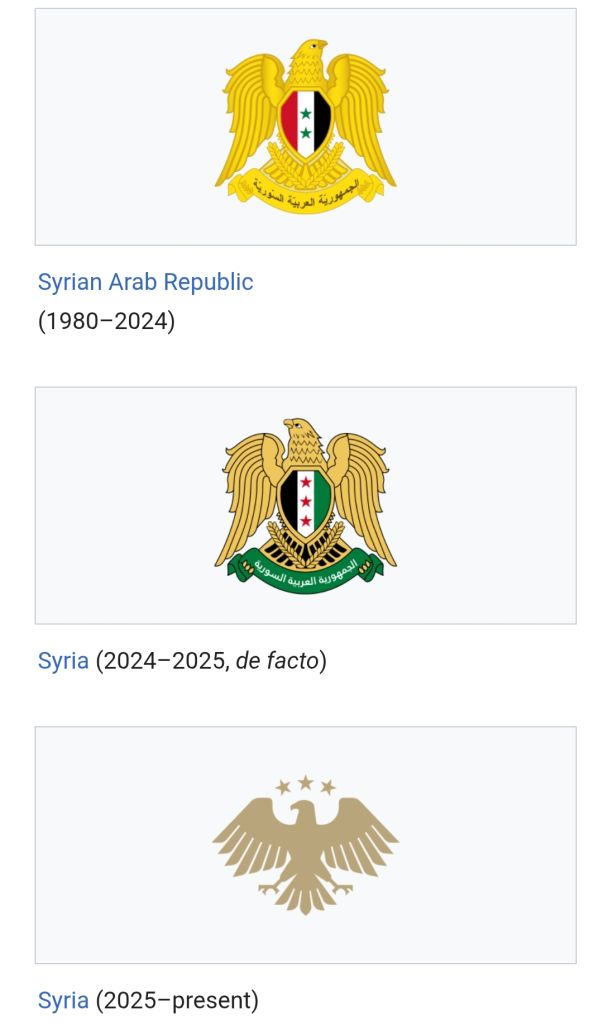Open the Syria link captioned 2024–2025 de facto
This screenshot has width=603, height=1024.
63,661
